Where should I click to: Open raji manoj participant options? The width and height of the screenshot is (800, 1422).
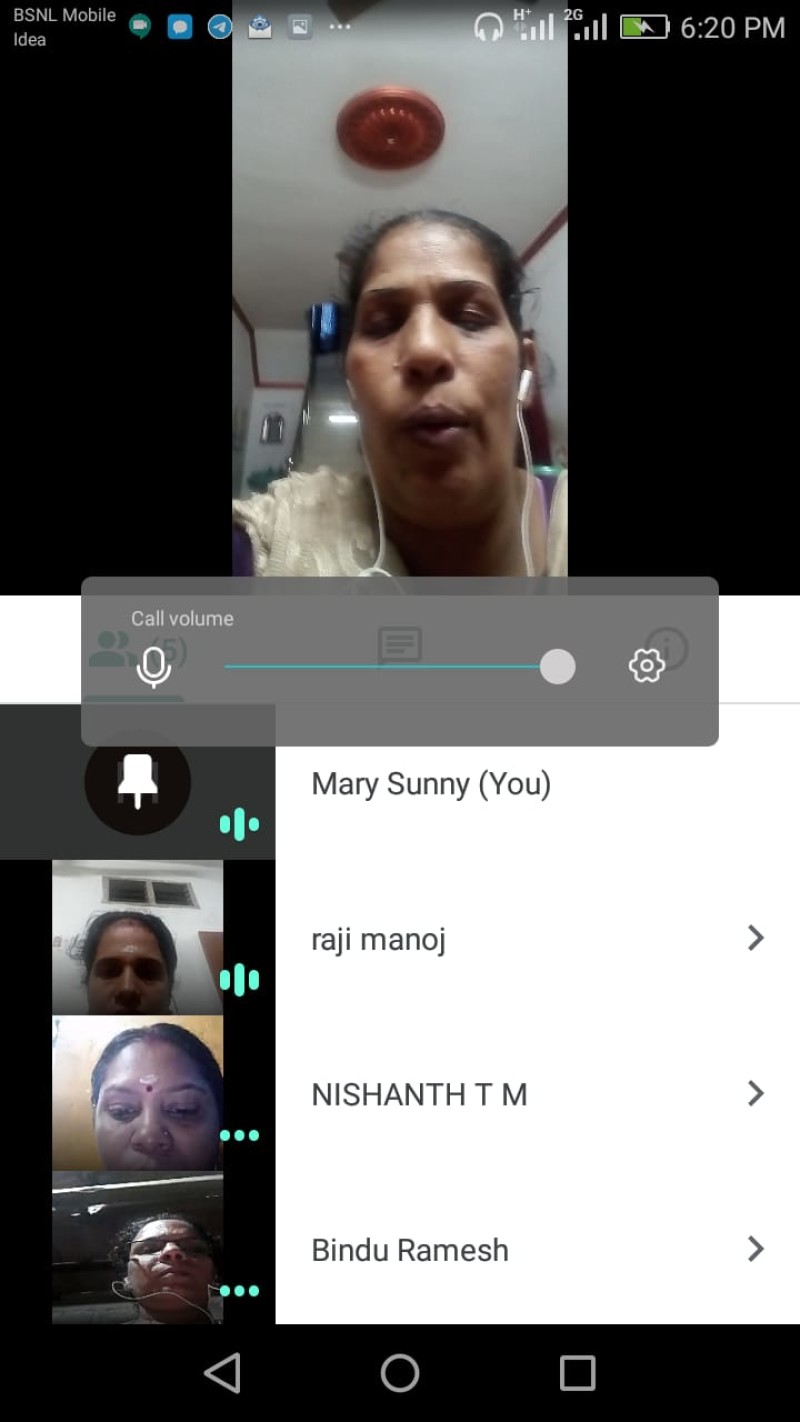click(755, 938)
